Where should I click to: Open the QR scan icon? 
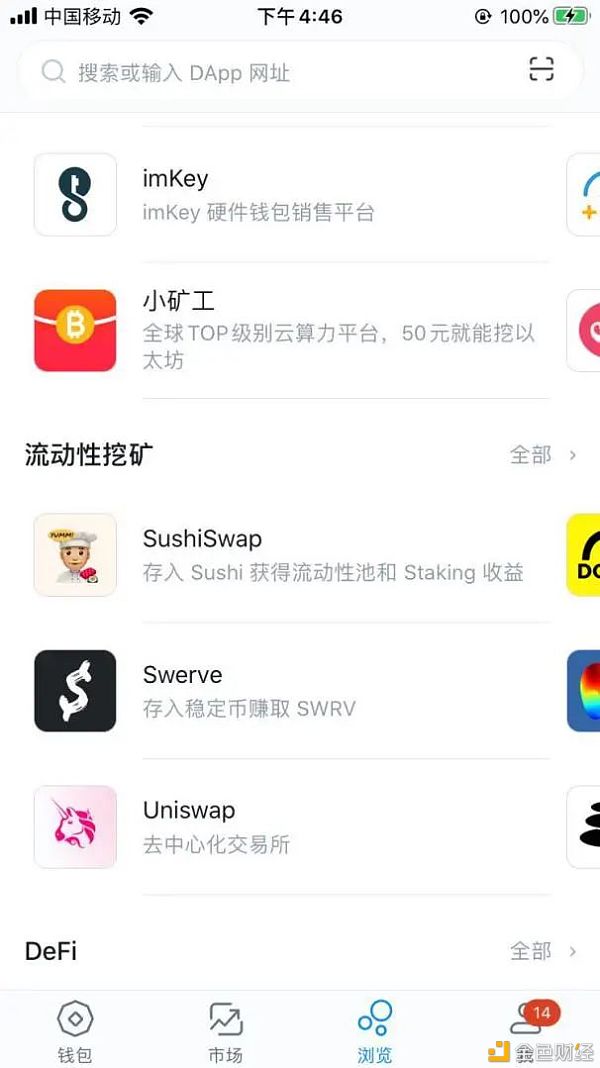[540, 69]
